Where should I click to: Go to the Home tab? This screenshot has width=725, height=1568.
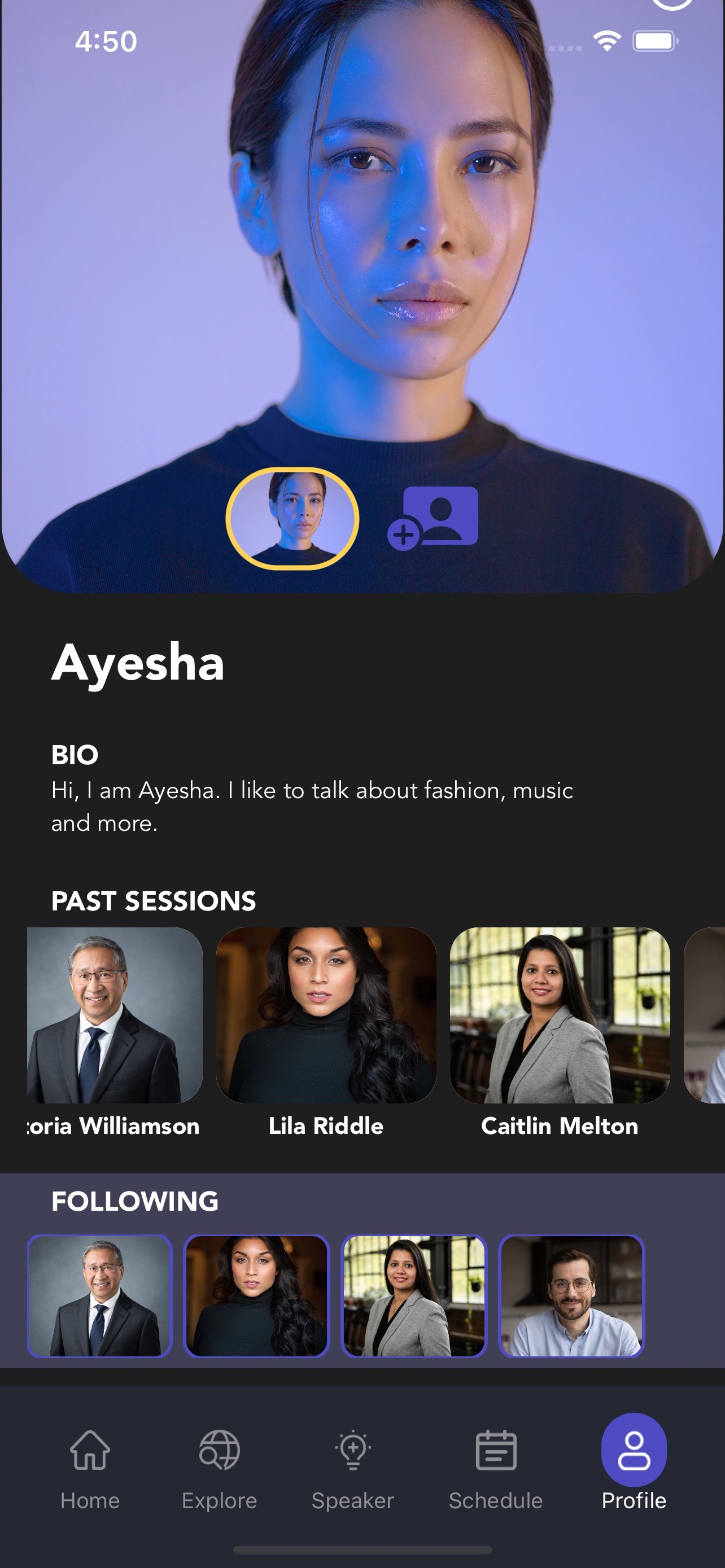pos(90,1469)
